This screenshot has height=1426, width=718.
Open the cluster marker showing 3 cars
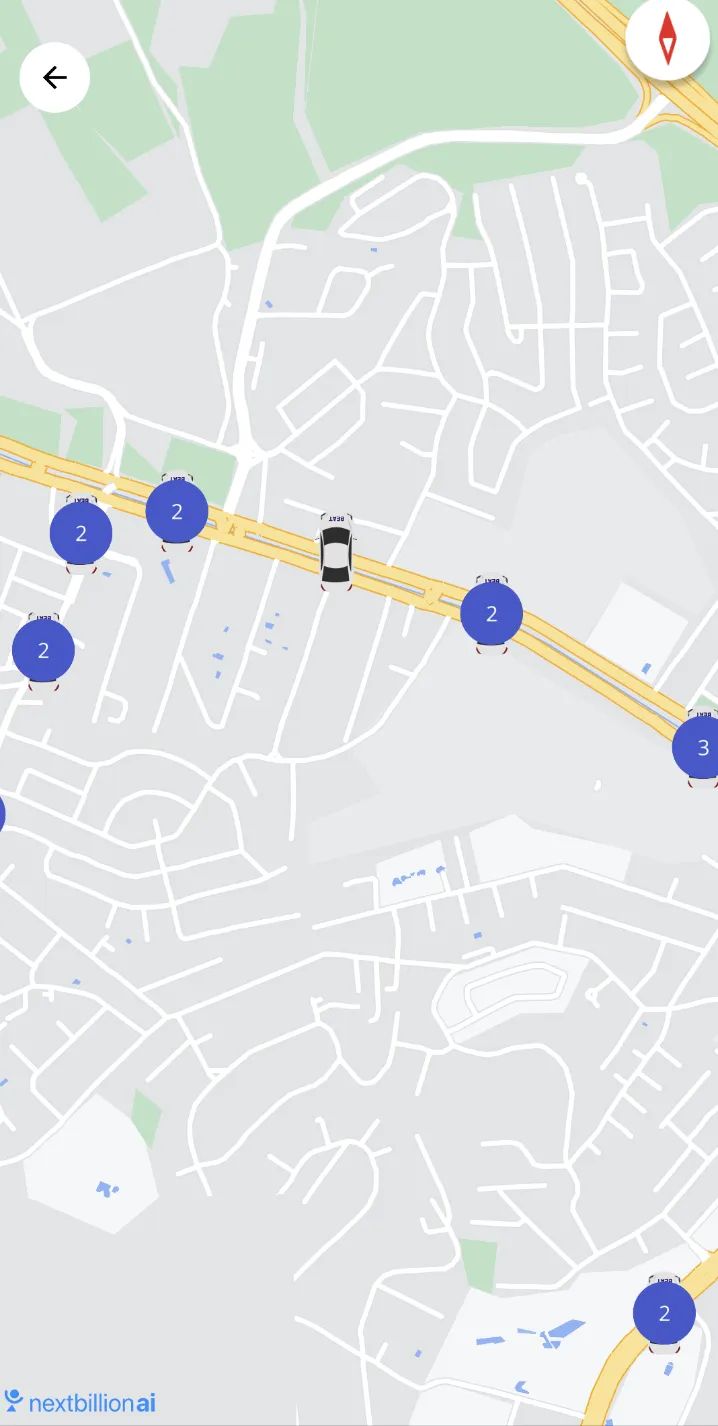(699, 747)
